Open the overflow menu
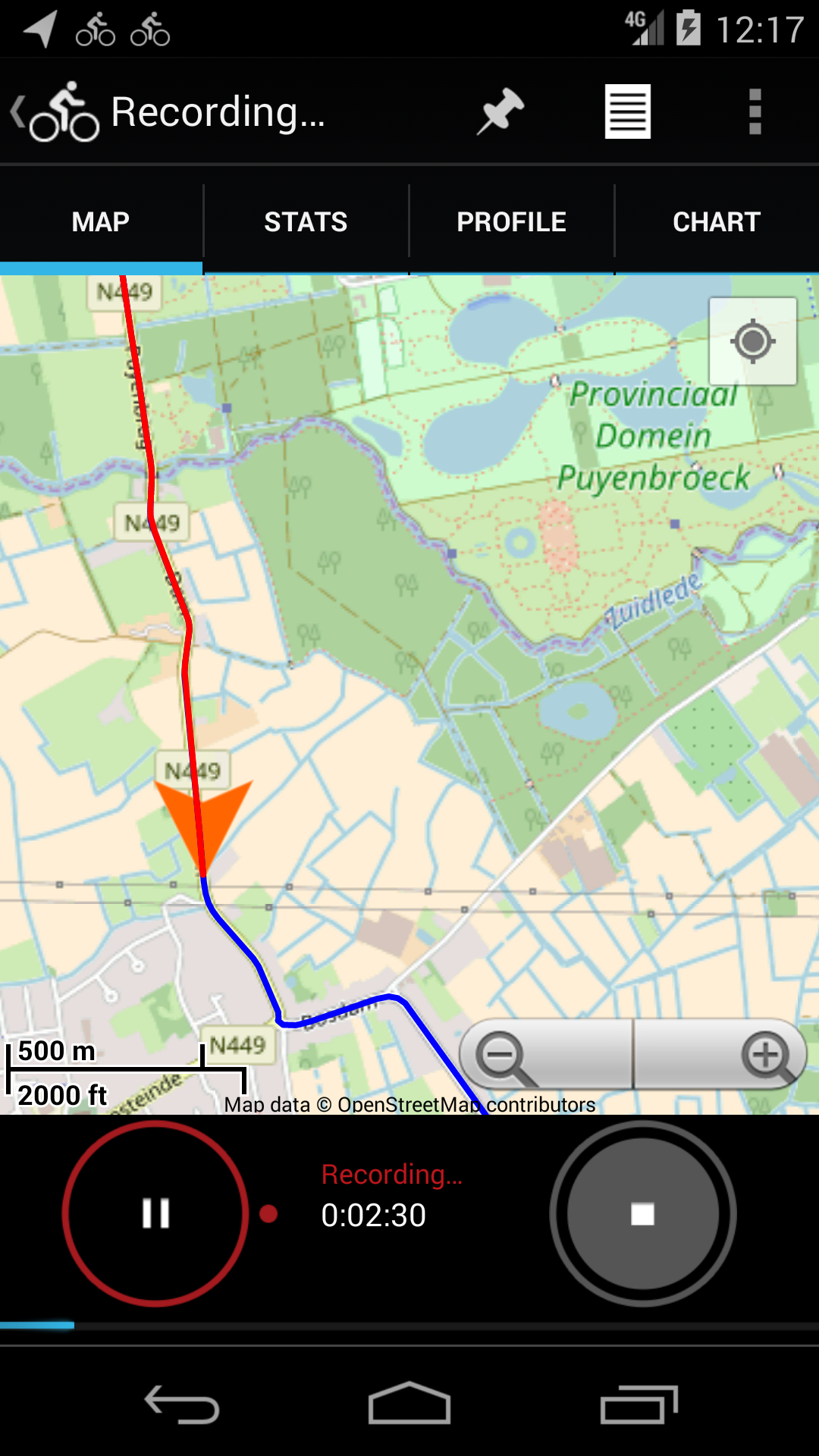The width and height of the screenshot is (819, 1456). tap(755, 112)
